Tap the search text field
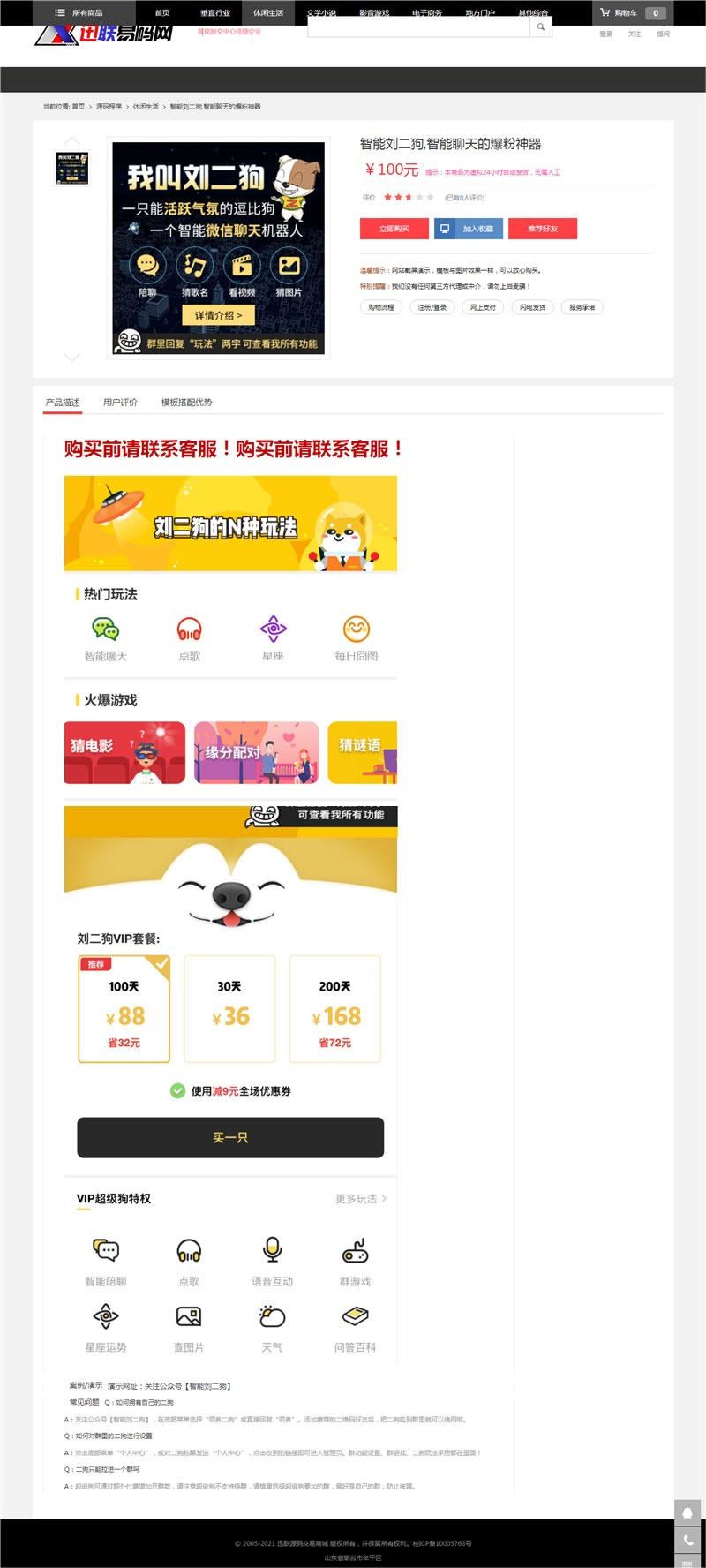This screenshot has height=1568, width=706. (418, 27)
